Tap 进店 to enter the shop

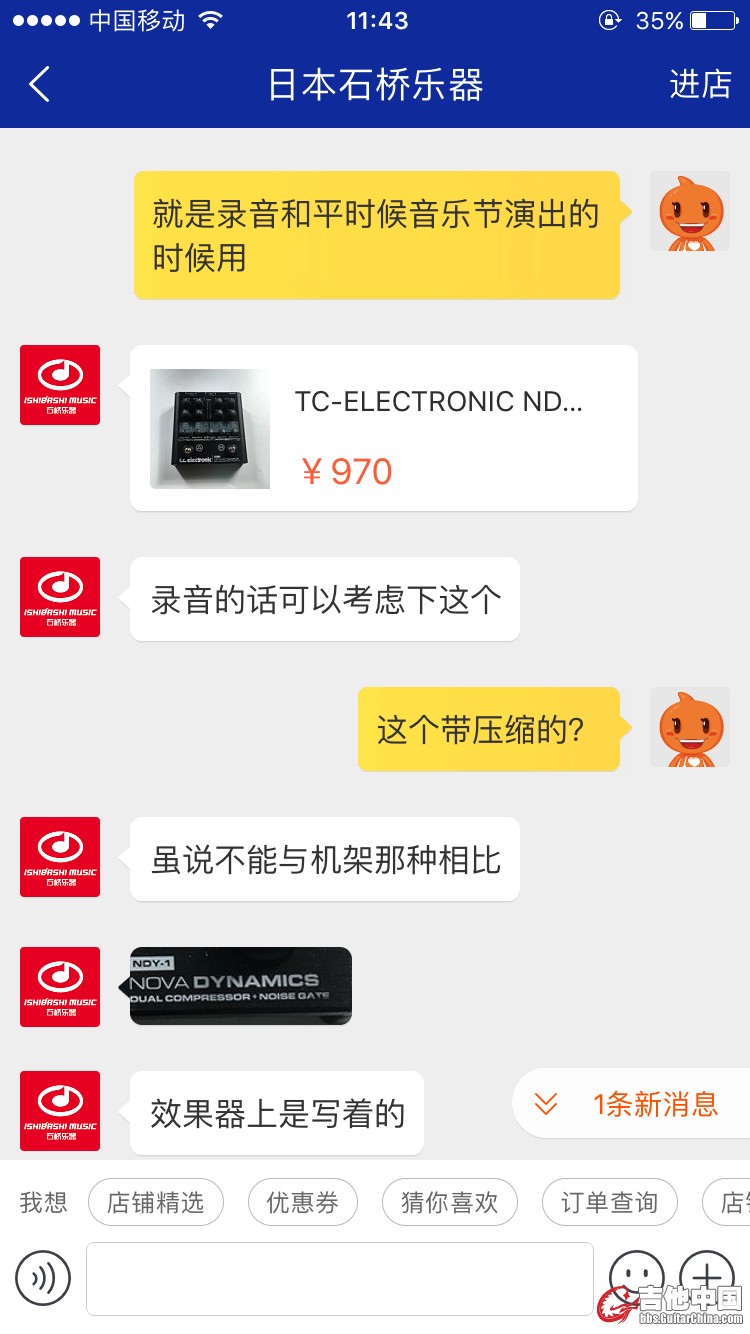[700, 85]
